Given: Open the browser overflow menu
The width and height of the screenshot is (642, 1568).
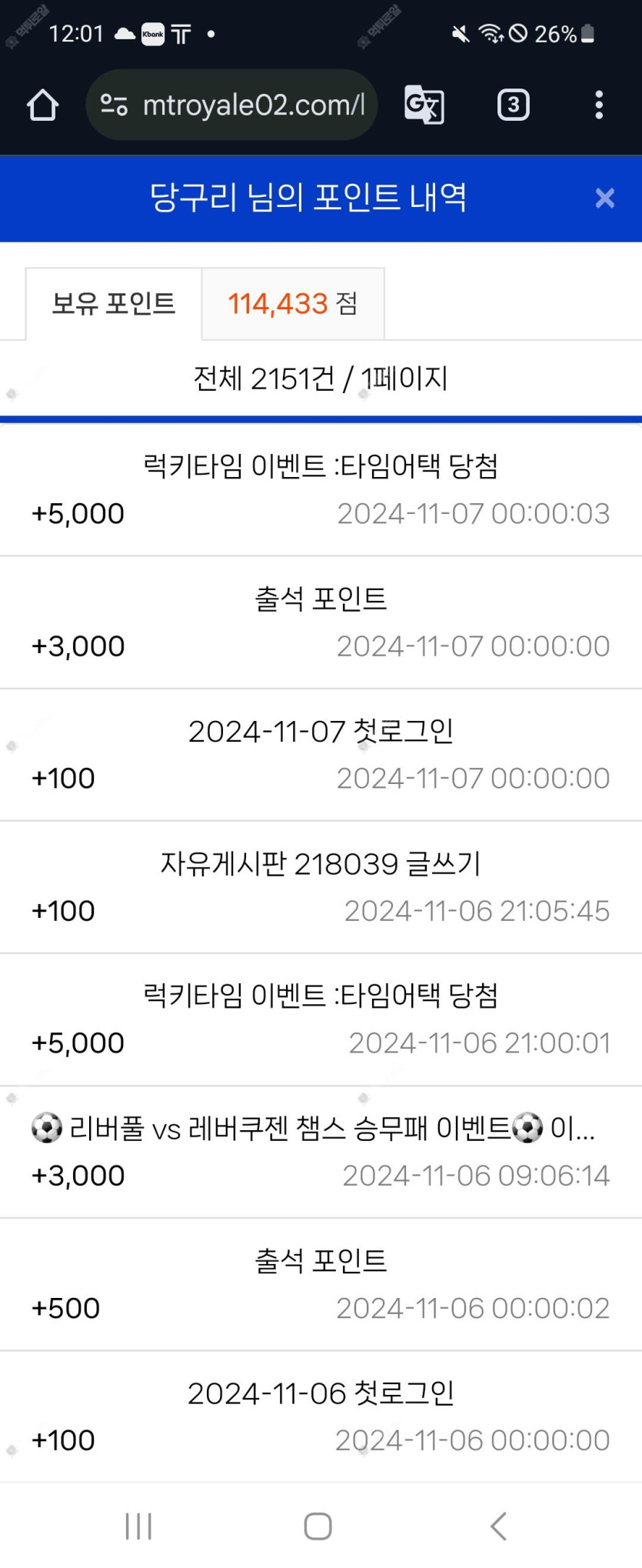Looking at the screenshot, I should (599, 105).
